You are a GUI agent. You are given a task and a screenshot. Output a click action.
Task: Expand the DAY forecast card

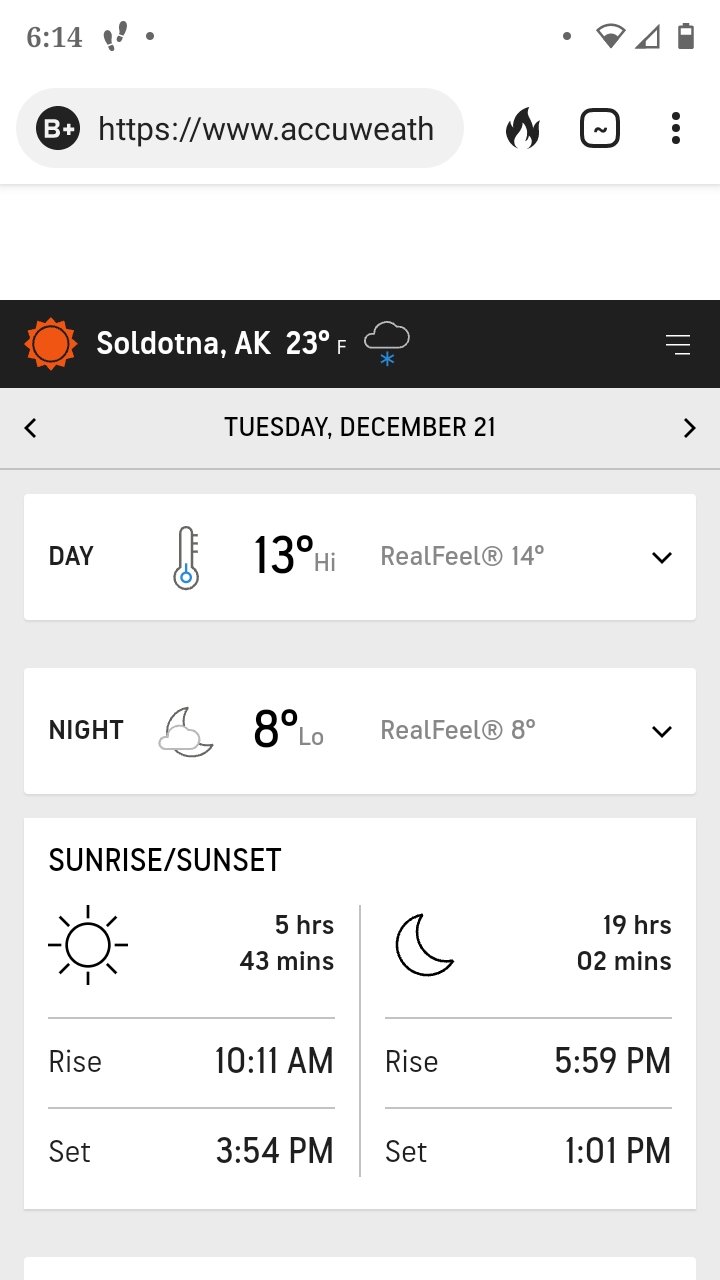pos(661,558)
